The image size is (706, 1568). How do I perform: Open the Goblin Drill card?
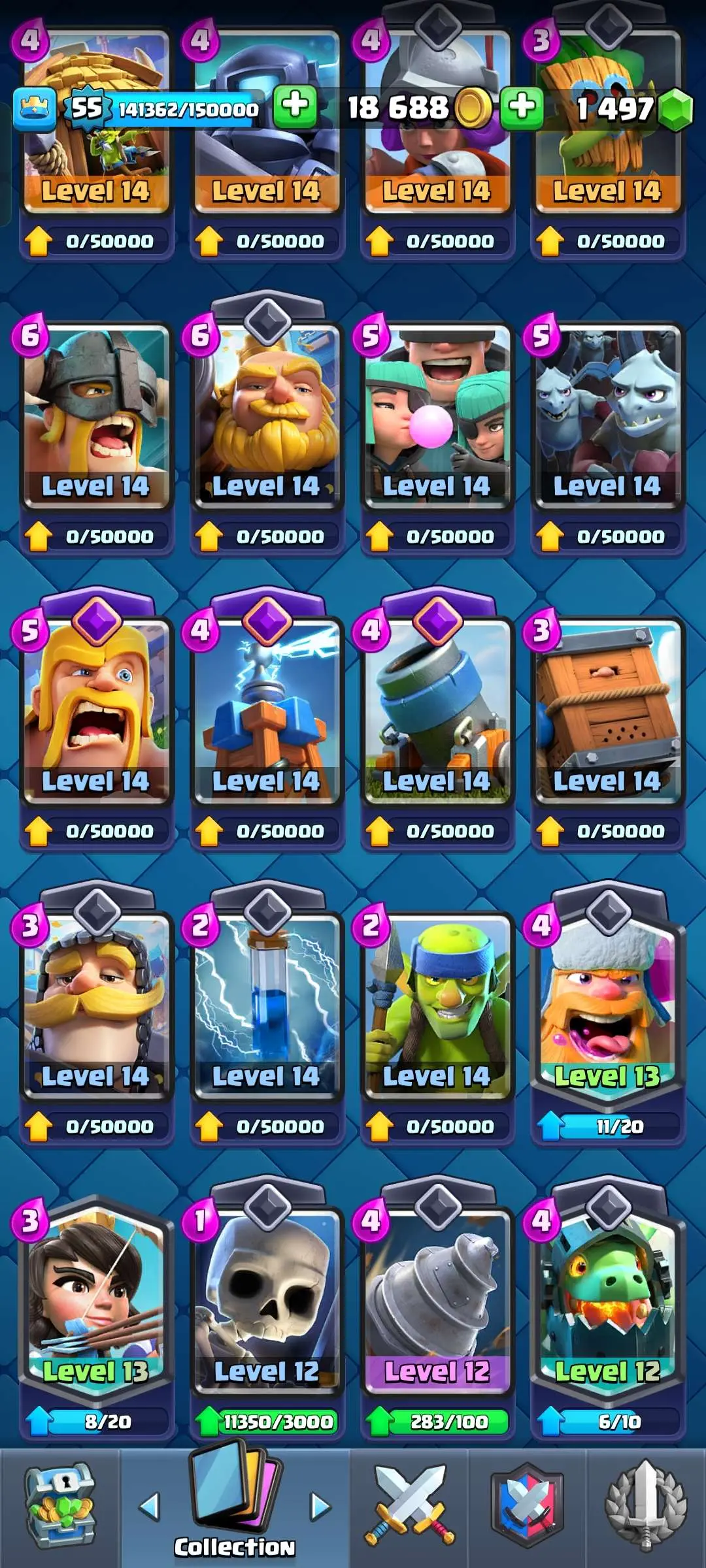[437, 1300]
